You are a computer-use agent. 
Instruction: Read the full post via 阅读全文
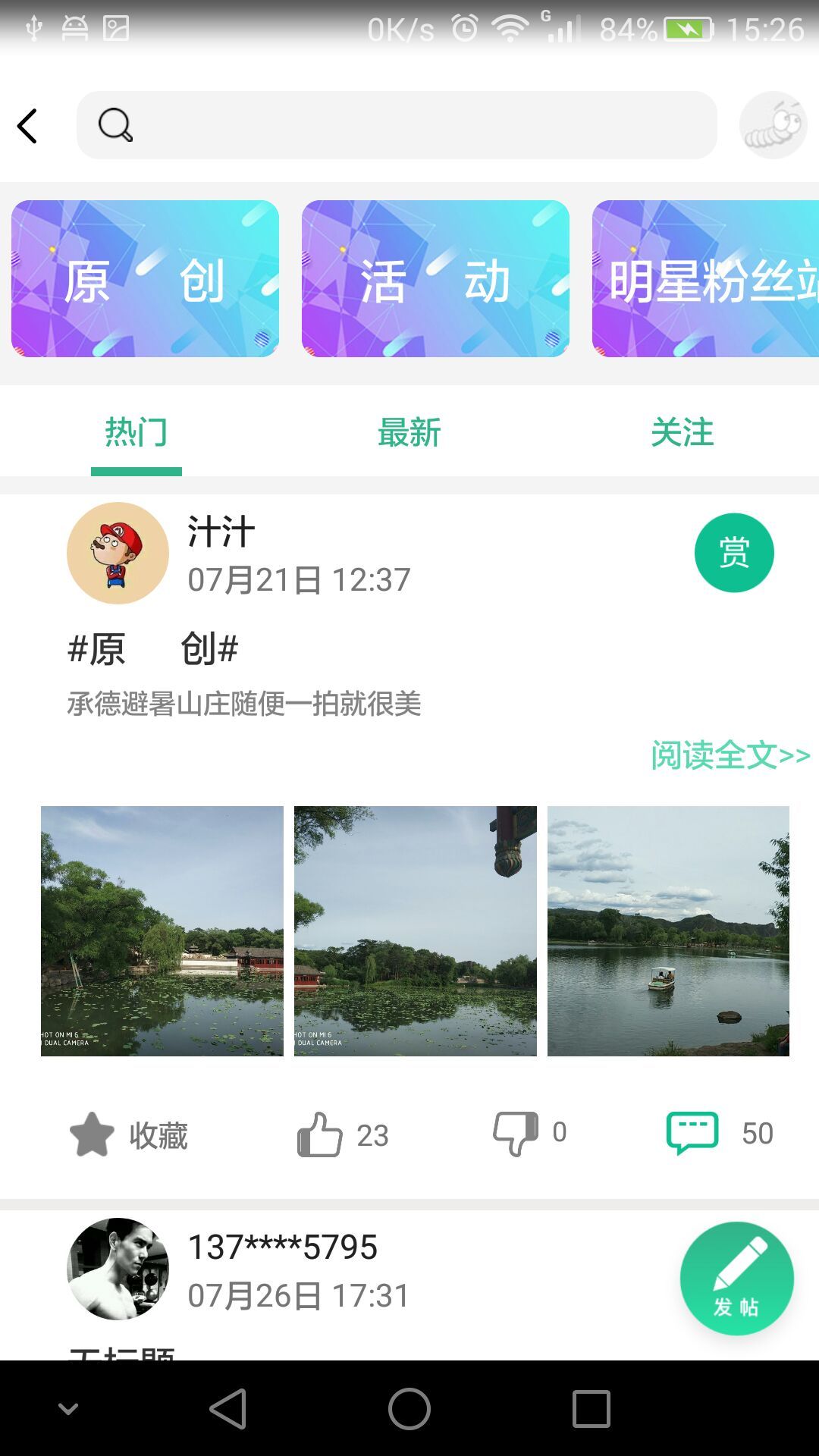pos(730,755)
